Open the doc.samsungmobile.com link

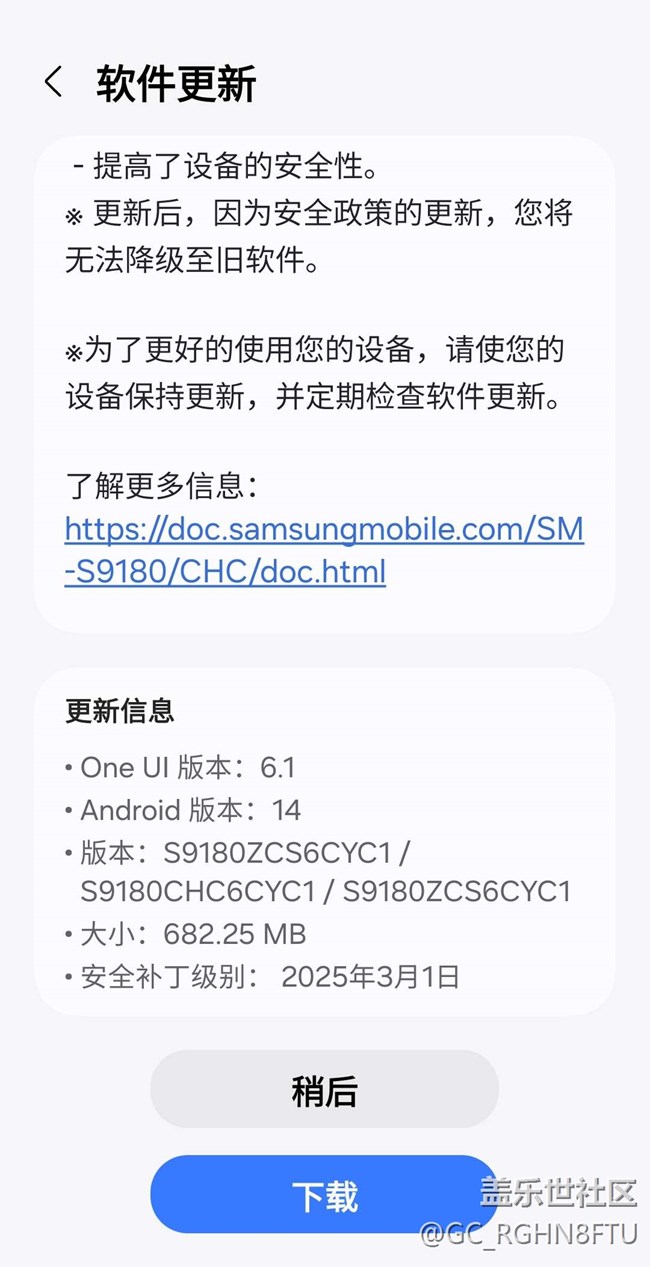pyautogui.click(x=324, y=550)
